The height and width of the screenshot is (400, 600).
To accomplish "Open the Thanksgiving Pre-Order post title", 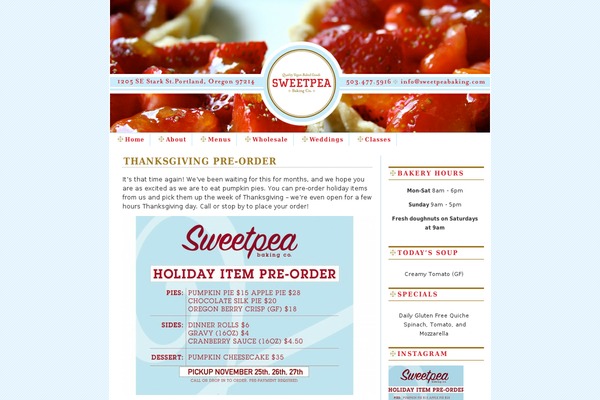I will click(x=200, y=161).
